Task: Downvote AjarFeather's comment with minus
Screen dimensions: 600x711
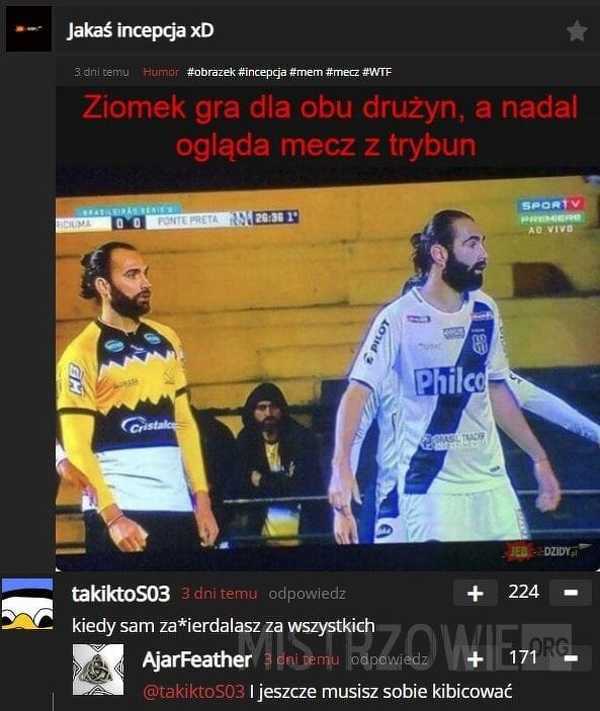Action: (570, 659)
